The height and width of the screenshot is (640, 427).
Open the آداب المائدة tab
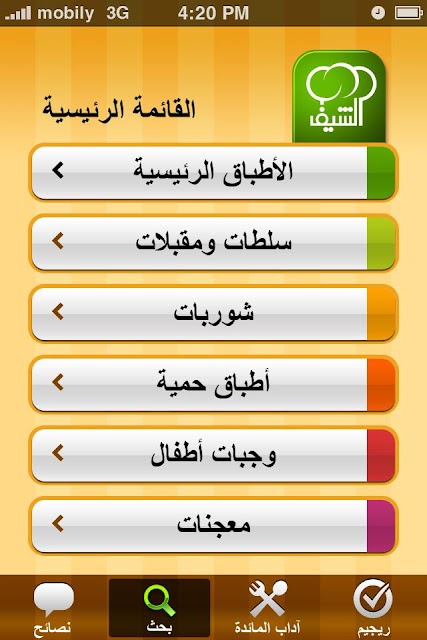click(267, 608)
